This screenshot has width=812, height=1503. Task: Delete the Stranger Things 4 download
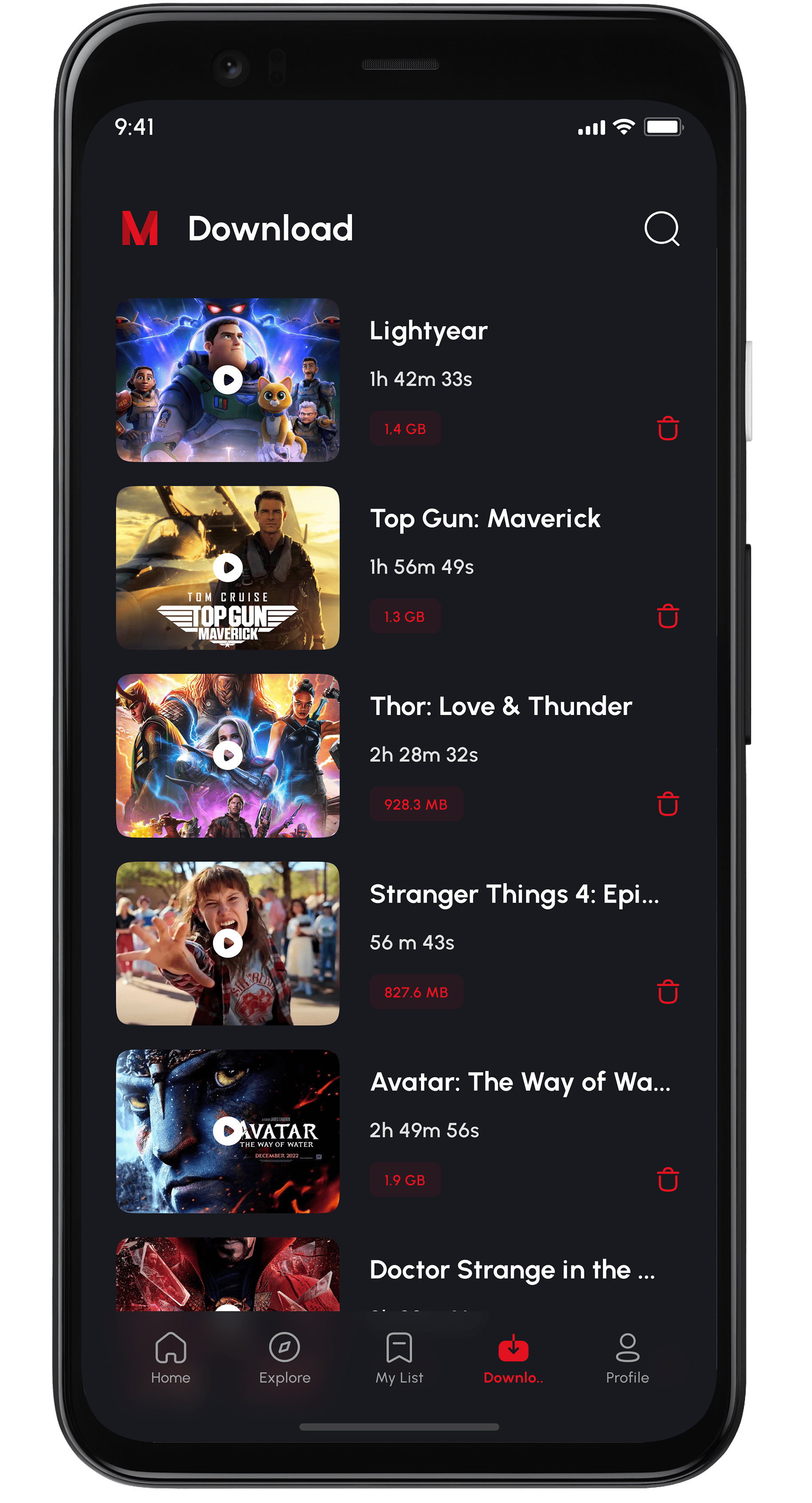pos(668,993)
